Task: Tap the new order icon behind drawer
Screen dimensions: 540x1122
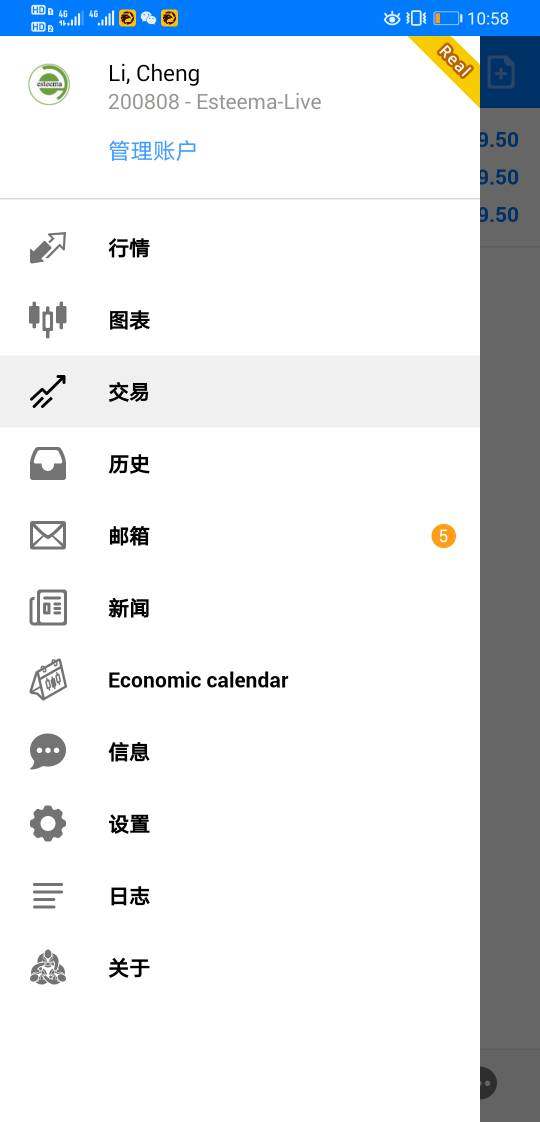Action: click(x=501, y=72)
